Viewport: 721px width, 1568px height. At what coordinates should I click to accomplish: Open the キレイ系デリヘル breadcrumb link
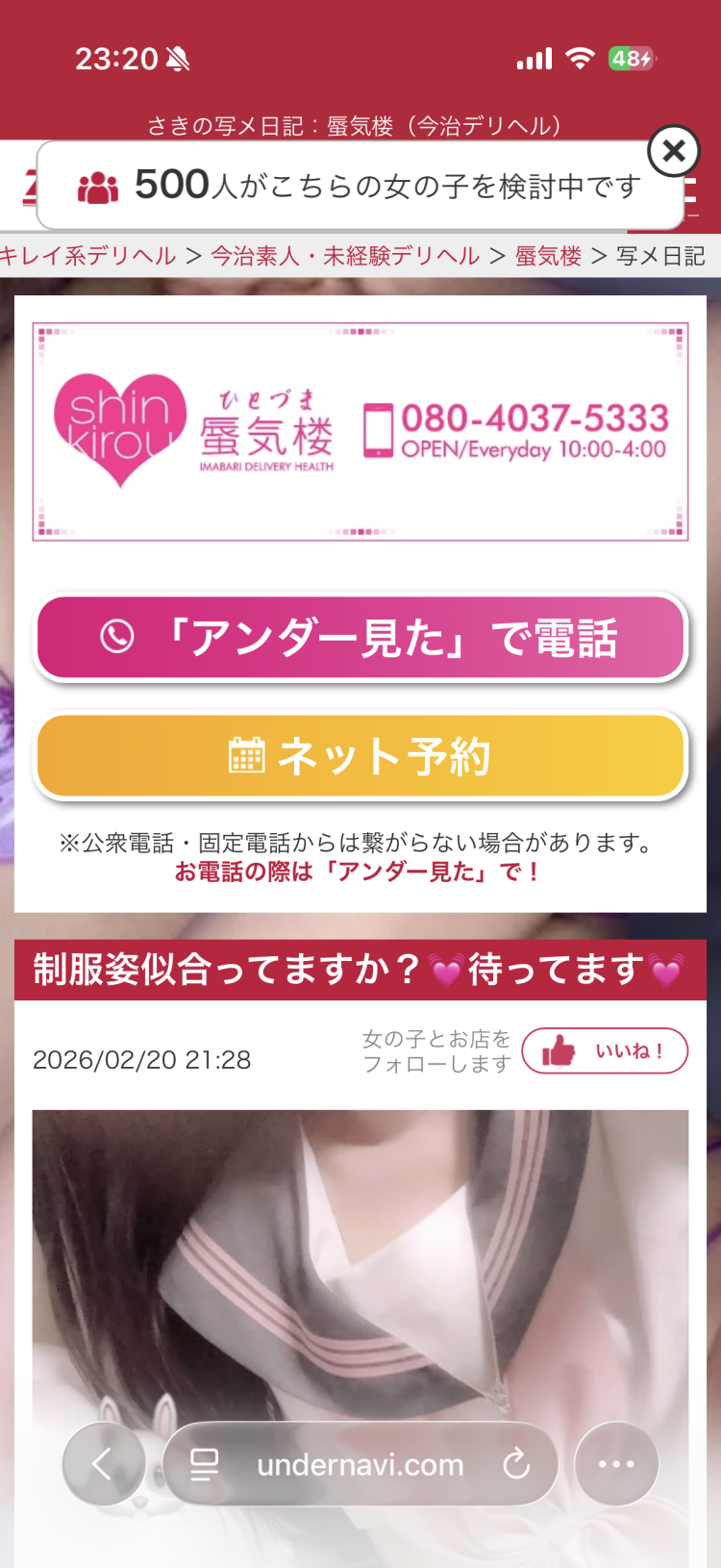coord(87,256)
